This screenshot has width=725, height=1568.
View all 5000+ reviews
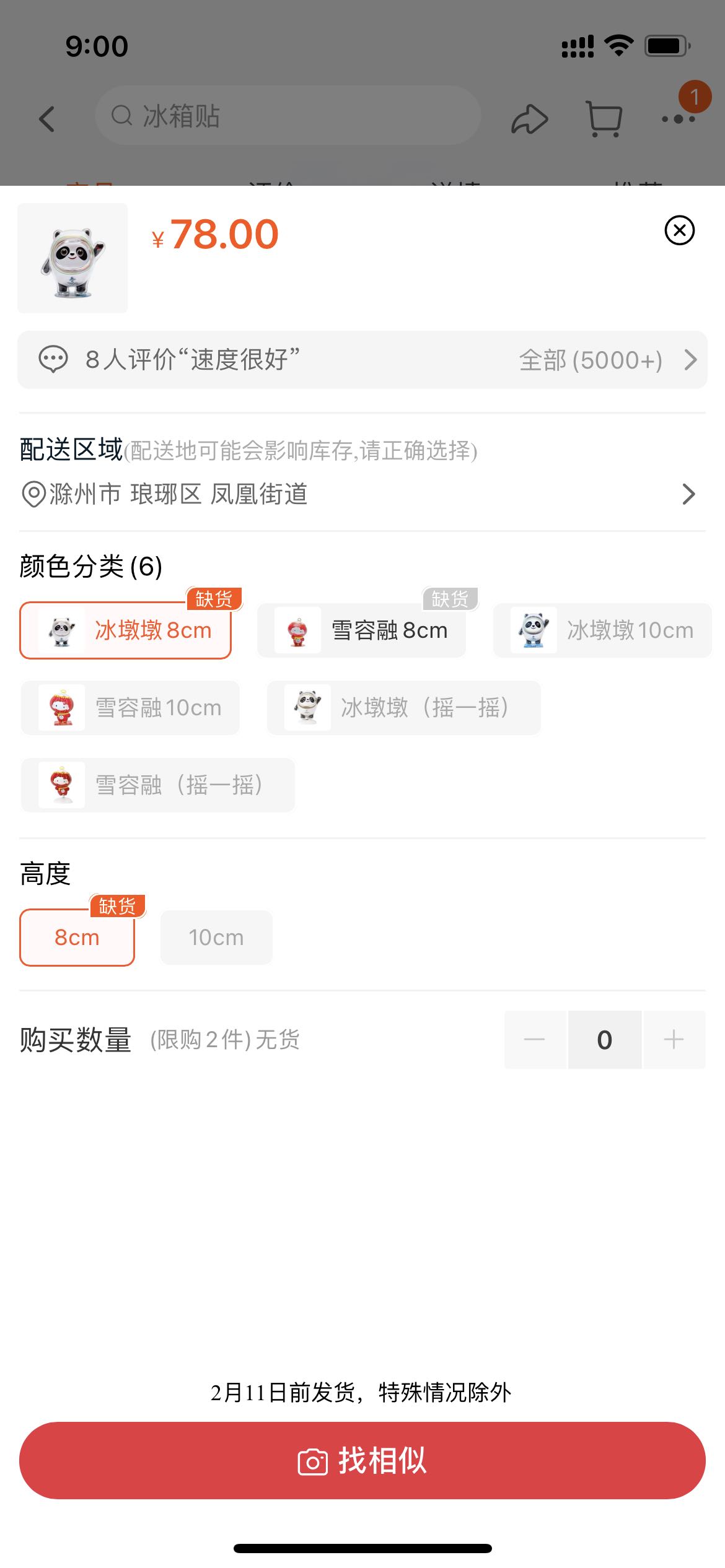pos(607,360)
